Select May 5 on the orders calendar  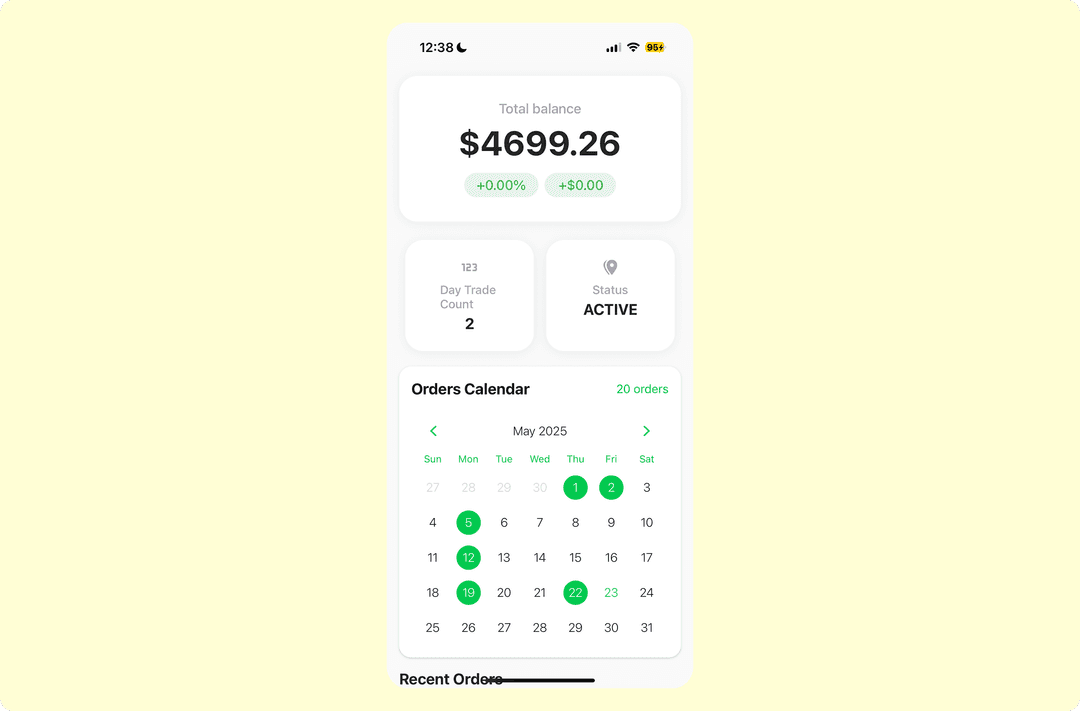(468, 523)
